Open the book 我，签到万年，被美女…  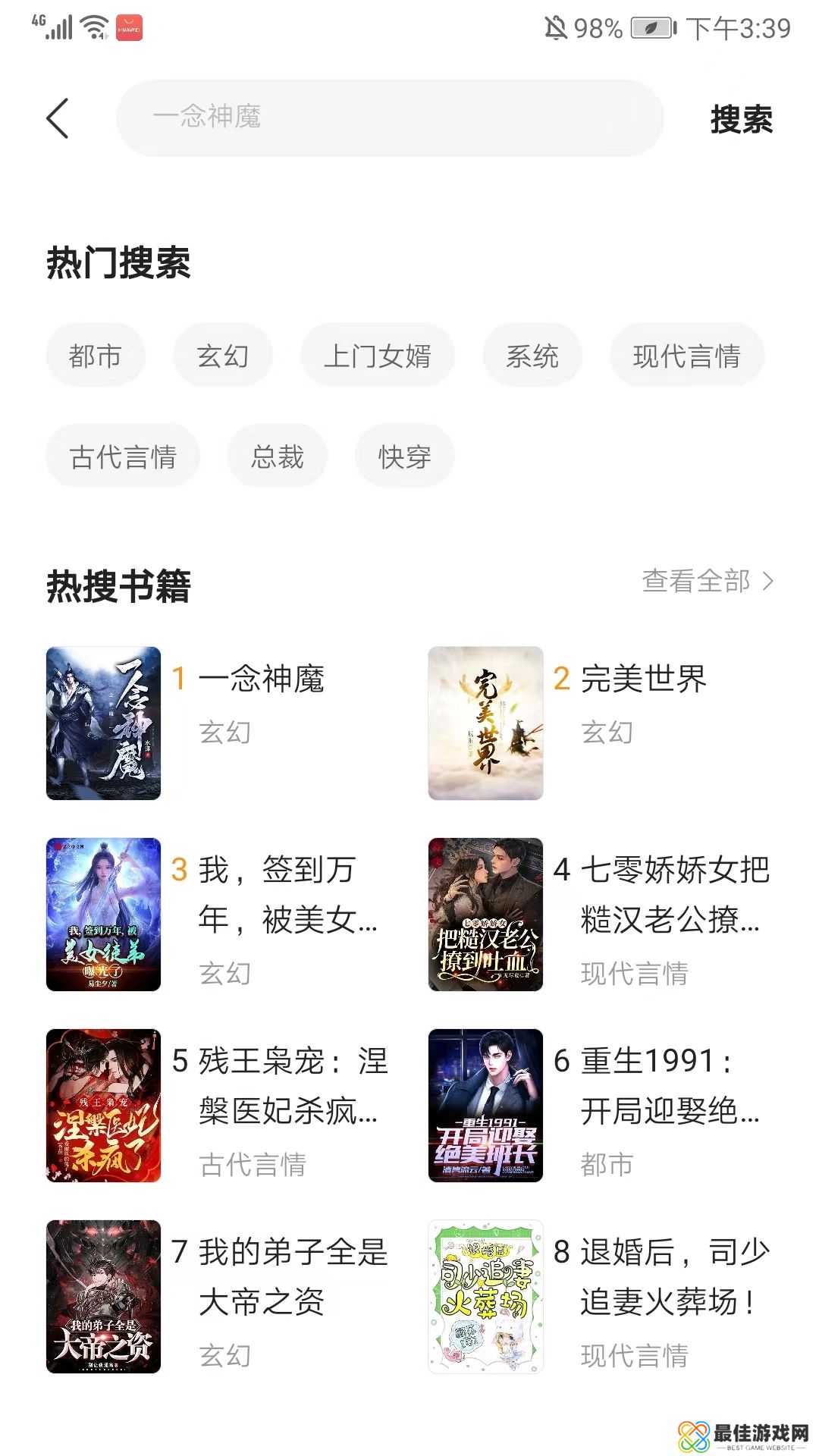288,895
